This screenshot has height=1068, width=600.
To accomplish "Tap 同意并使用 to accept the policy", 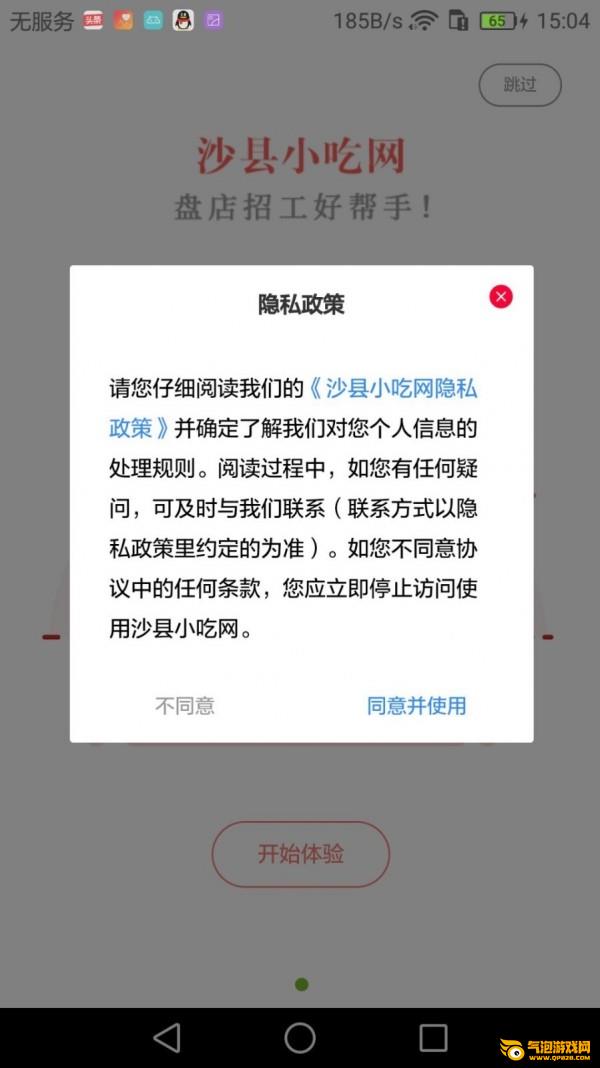I will [x=416, y=706].
